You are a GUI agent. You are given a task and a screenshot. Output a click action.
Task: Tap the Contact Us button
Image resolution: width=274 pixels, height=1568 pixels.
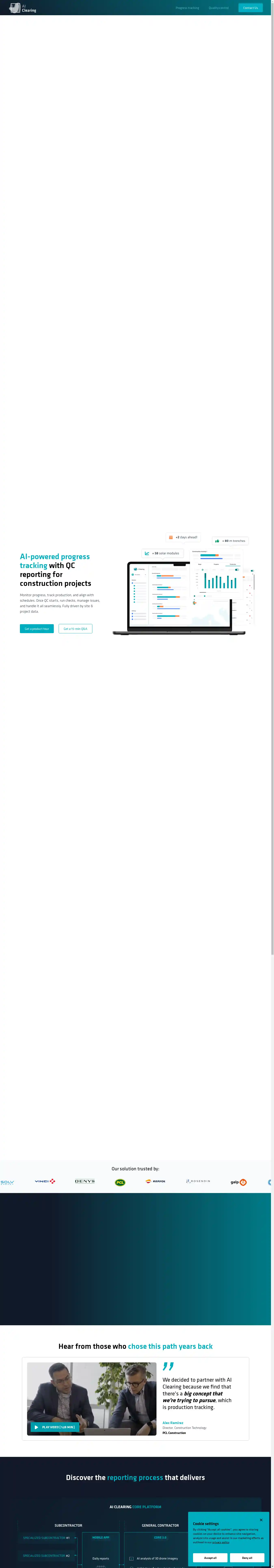(250, 8)
